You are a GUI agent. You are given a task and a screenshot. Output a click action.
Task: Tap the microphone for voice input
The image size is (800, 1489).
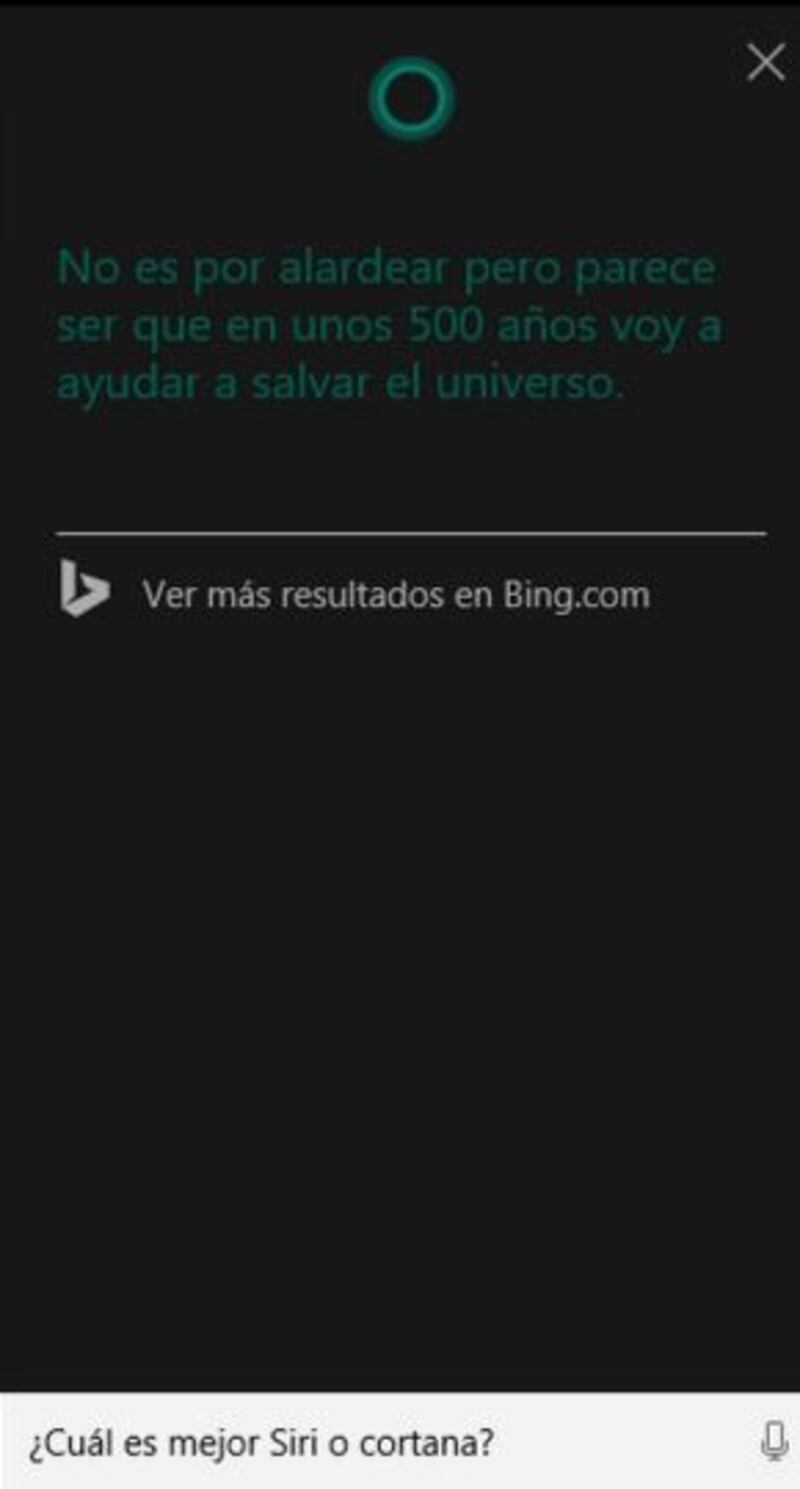773,1442
